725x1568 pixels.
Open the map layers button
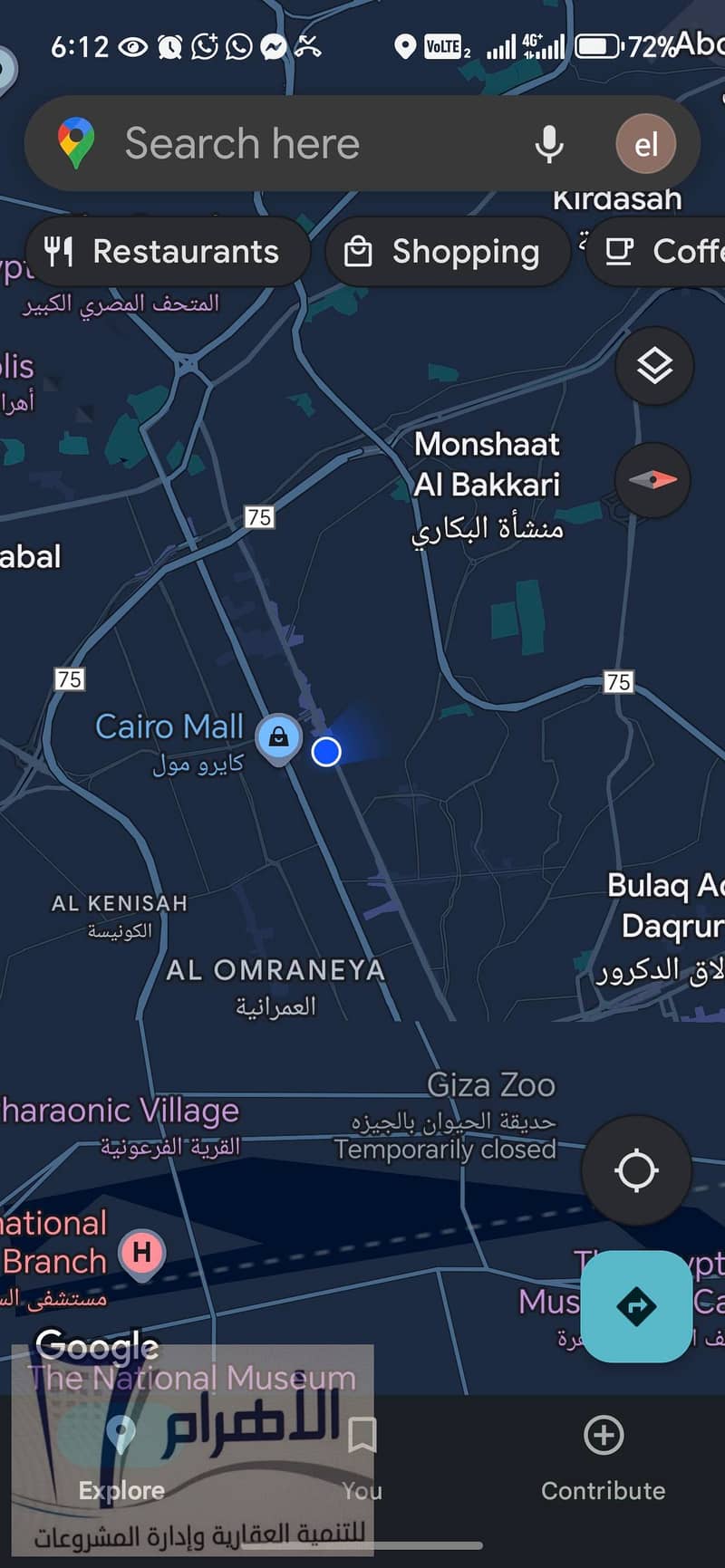[654, 366]
